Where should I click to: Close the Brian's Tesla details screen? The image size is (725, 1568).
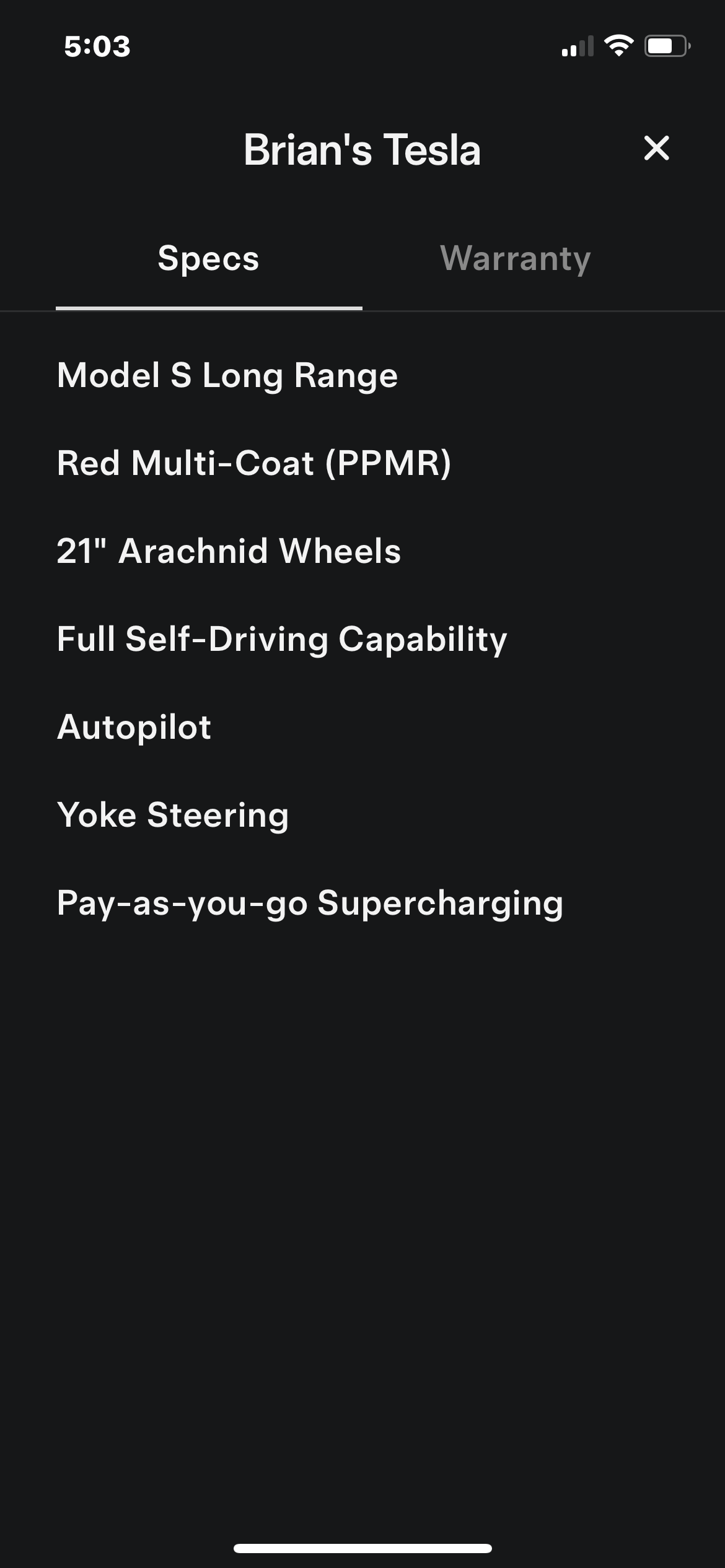(656, 149)
